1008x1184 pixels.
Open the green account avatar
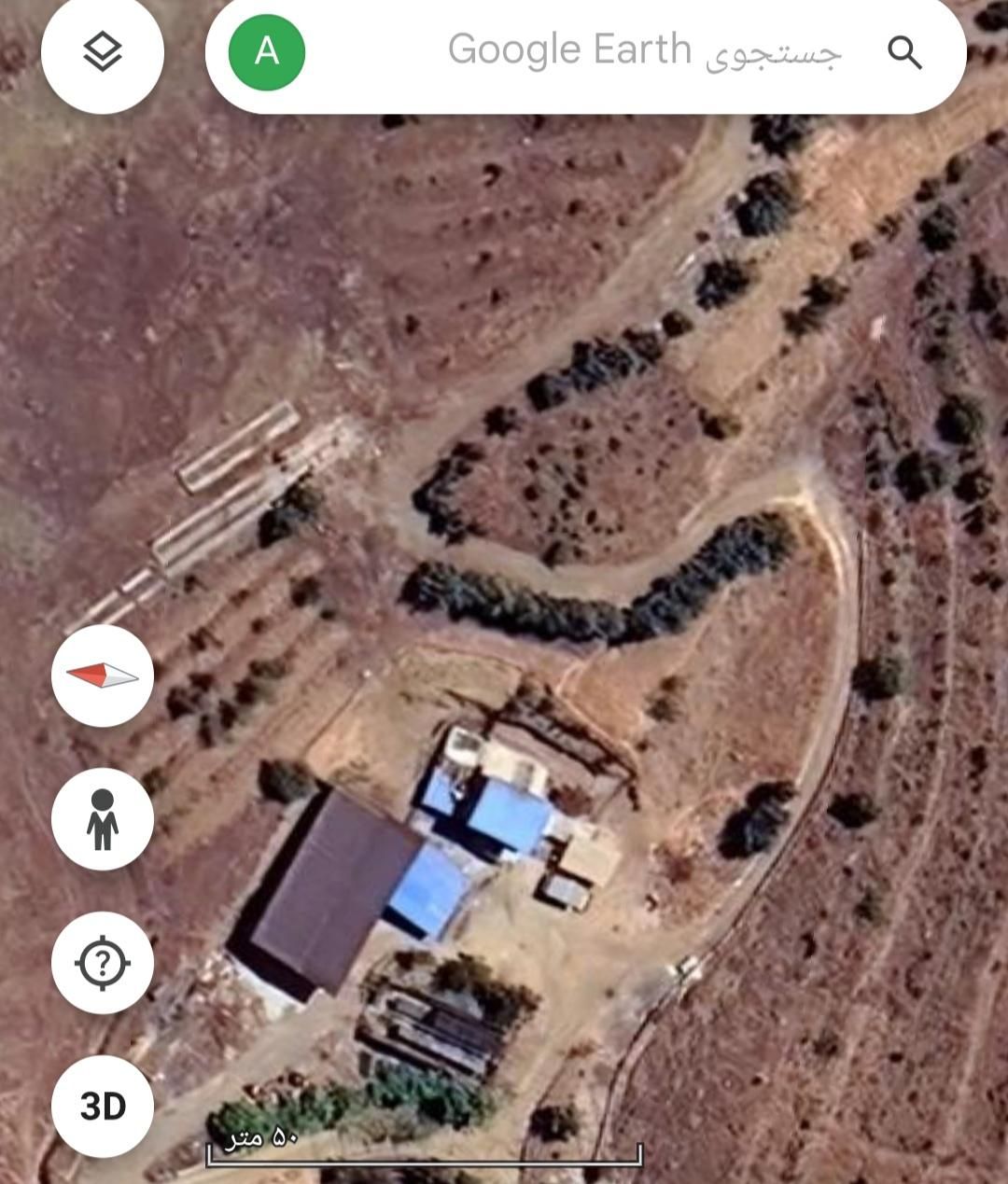[267, 51]
